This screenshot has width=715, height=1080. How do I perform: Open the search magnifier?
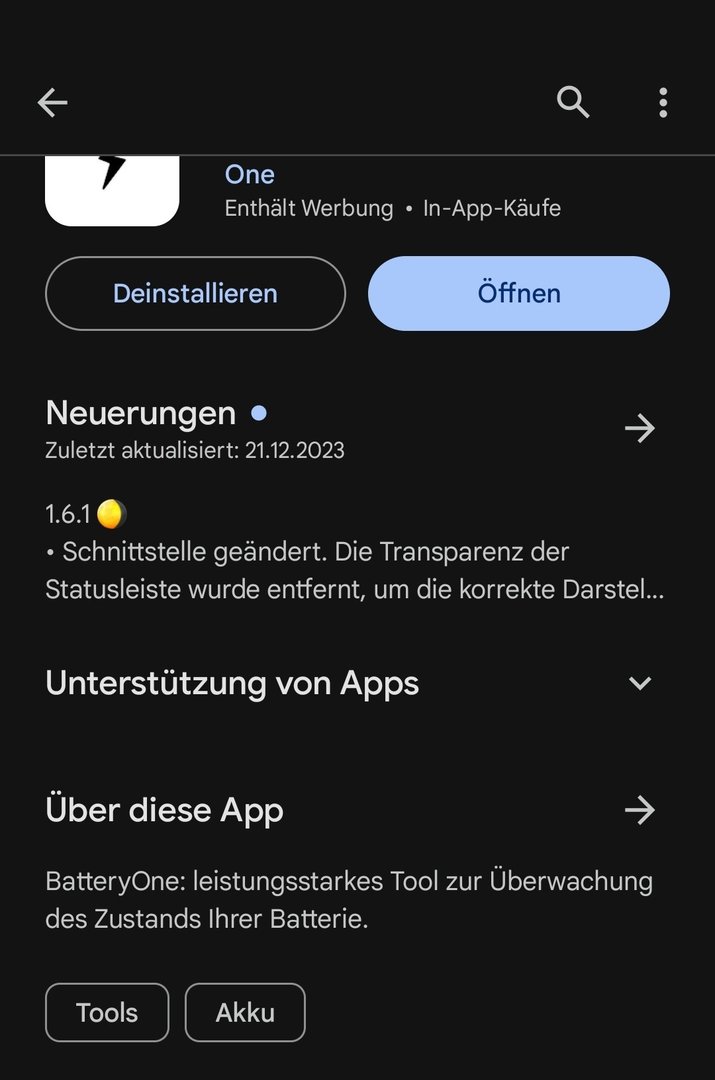[573, 102]
